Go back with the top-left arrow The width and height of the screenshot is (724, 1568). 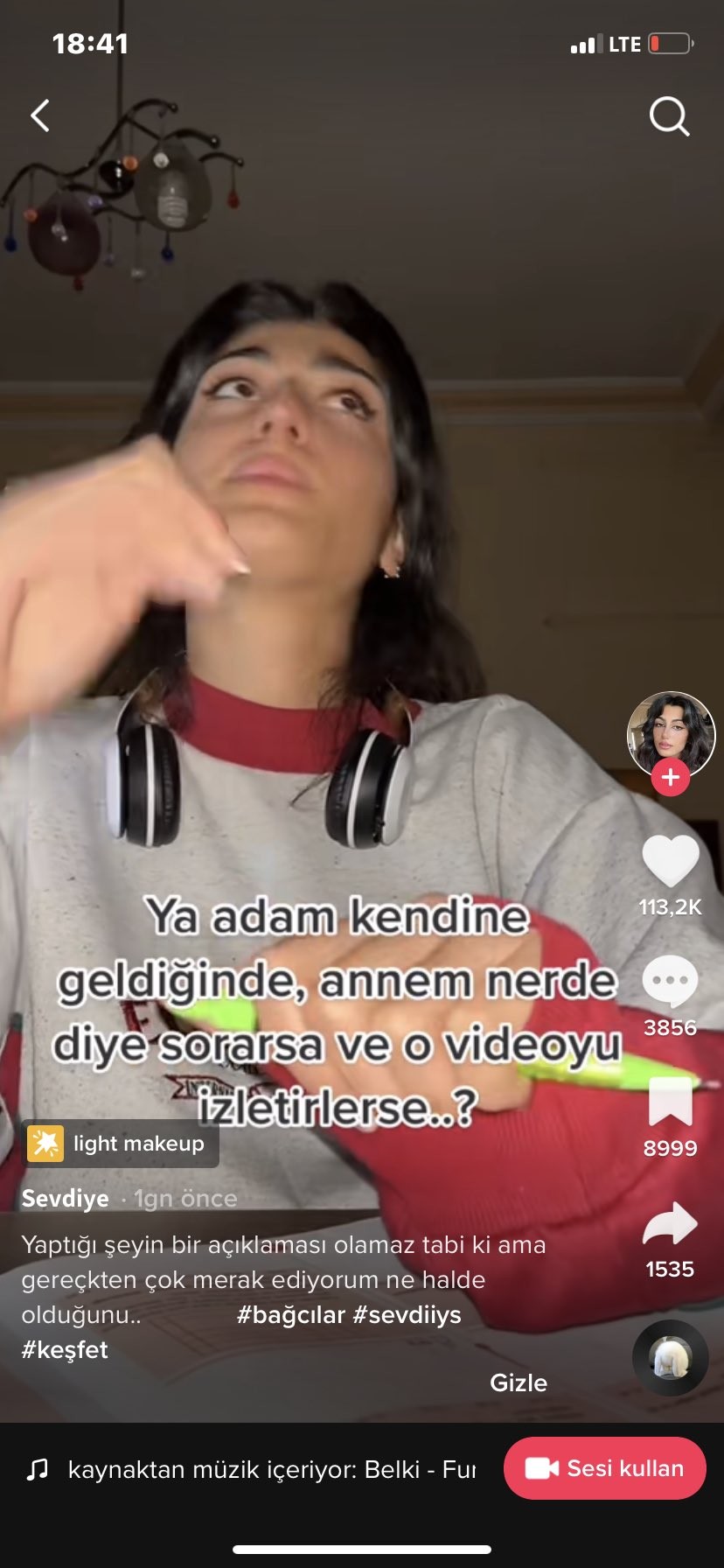[x=40, y=115]
